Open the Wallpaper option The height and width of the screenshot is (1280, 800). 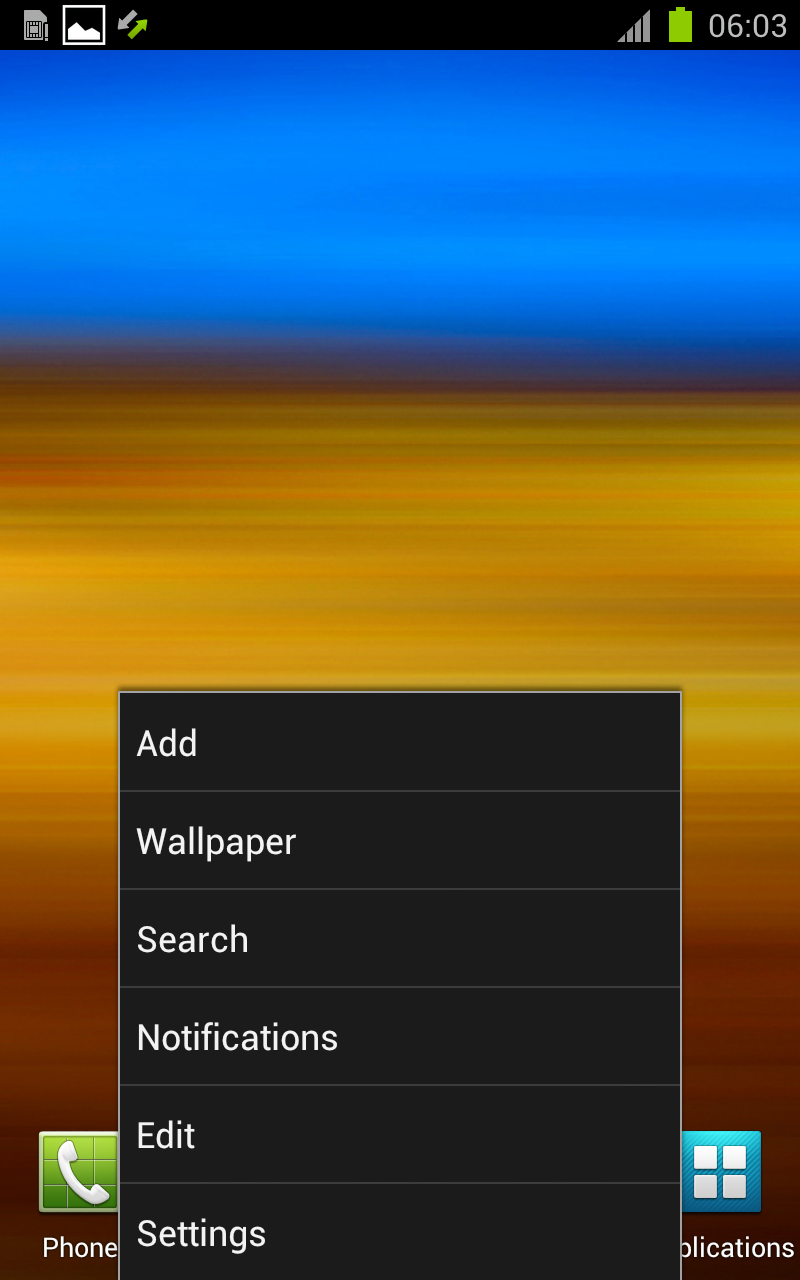click(400, 841)
